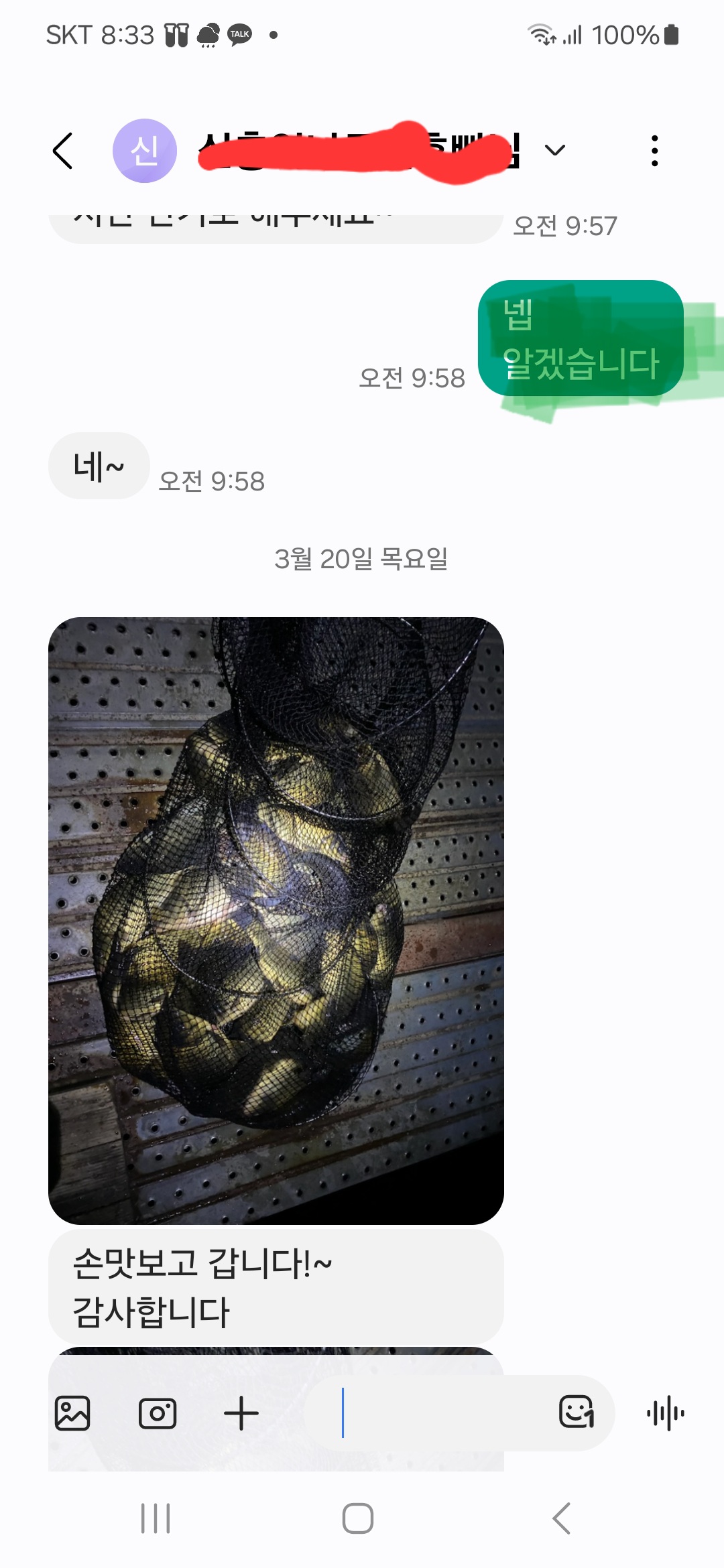The image size is (724, 1568).
Task: Open the sticker and emoji picker
Action: coord(577,1412)
